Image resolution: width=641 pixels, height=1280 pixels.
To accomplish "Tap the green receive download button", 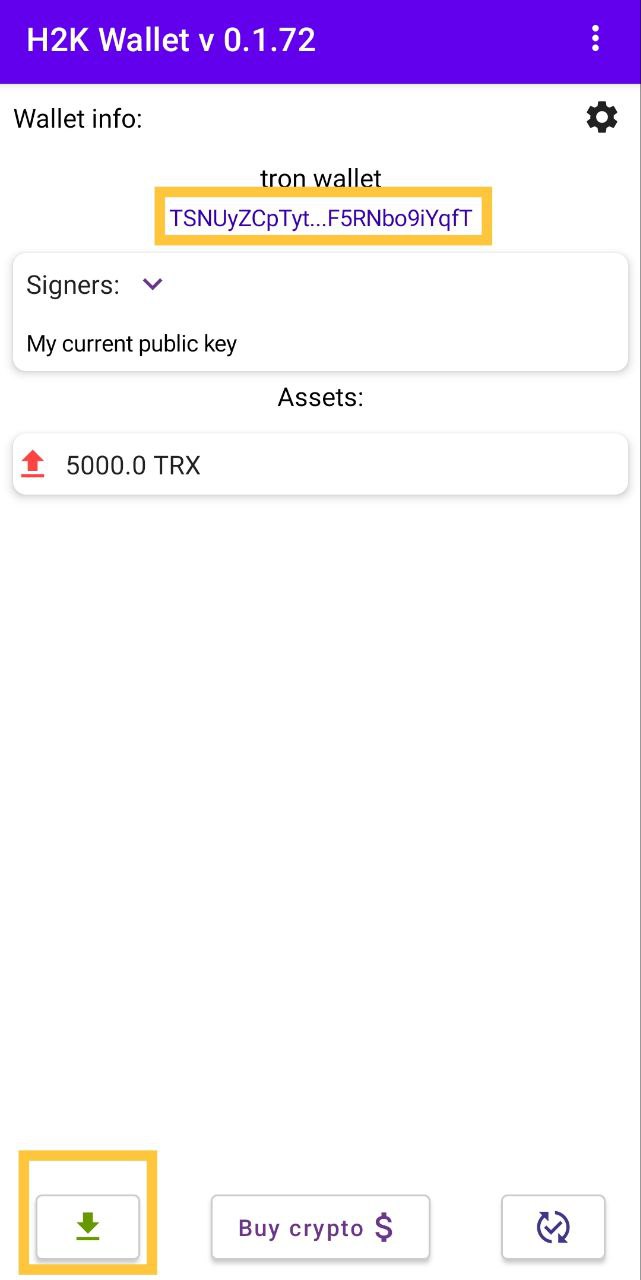I will point(88,1226).
